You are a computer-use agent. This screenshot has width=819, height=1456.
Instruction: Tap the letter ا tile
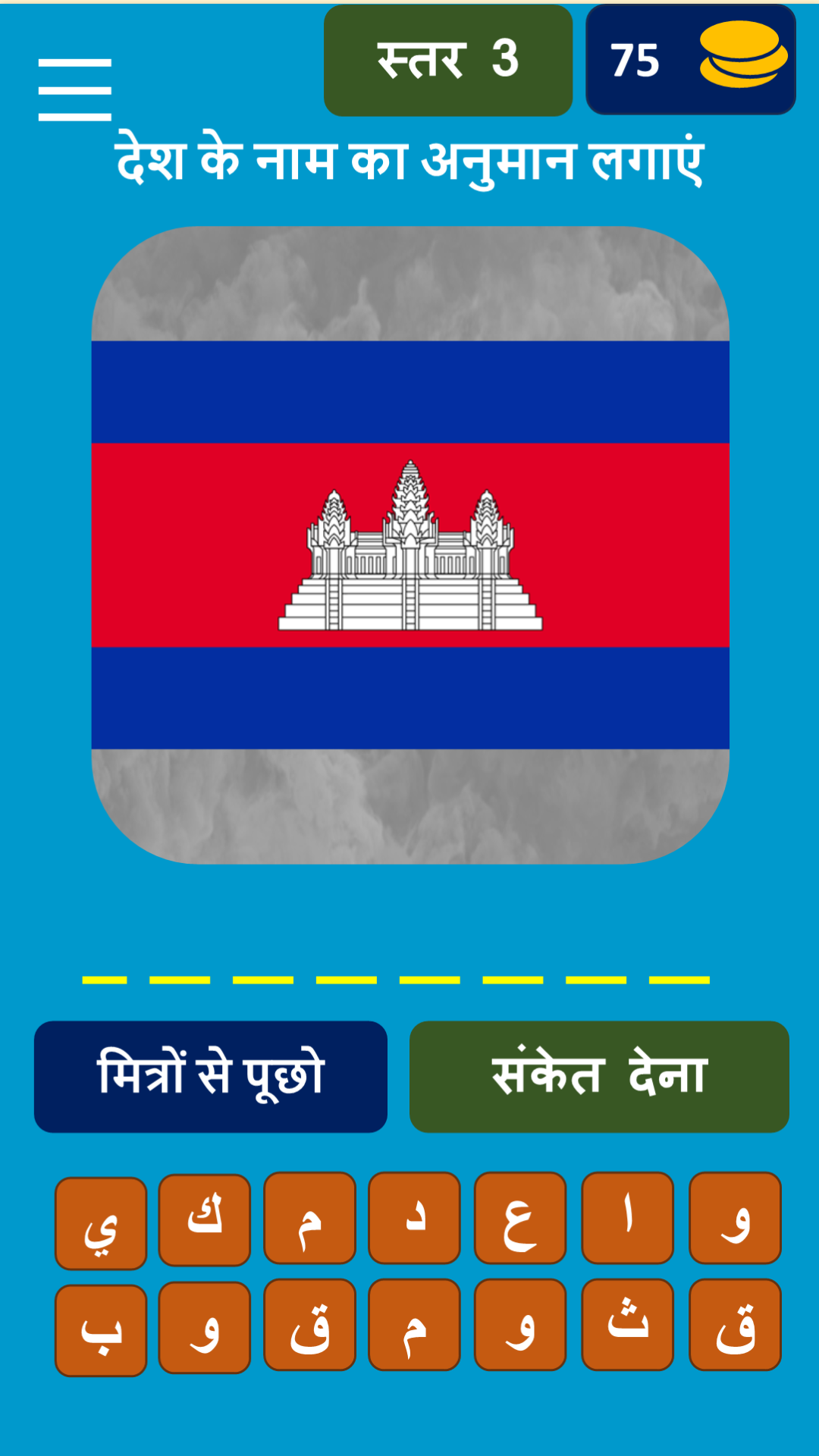pos(627,1218)
